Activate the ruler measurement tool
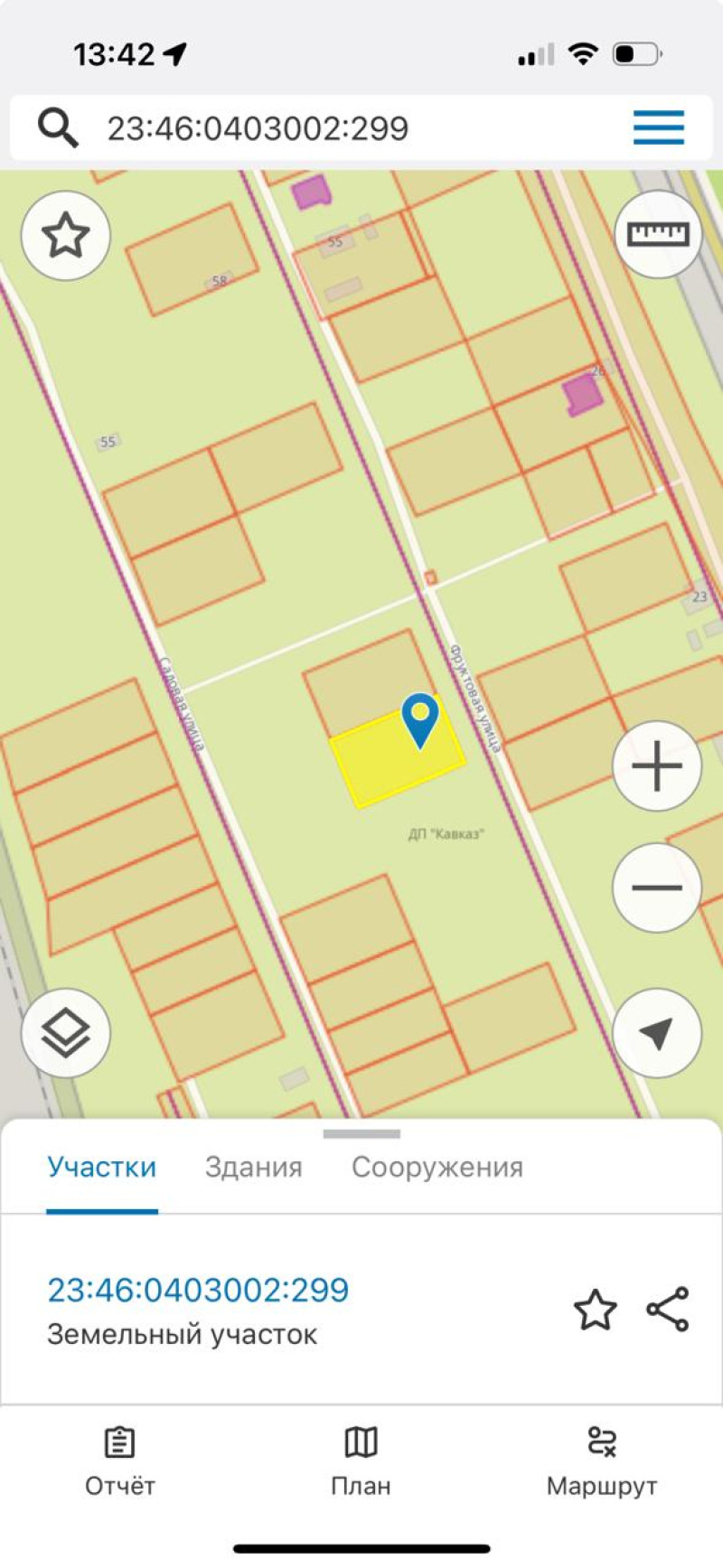 (x=658, y=235)
